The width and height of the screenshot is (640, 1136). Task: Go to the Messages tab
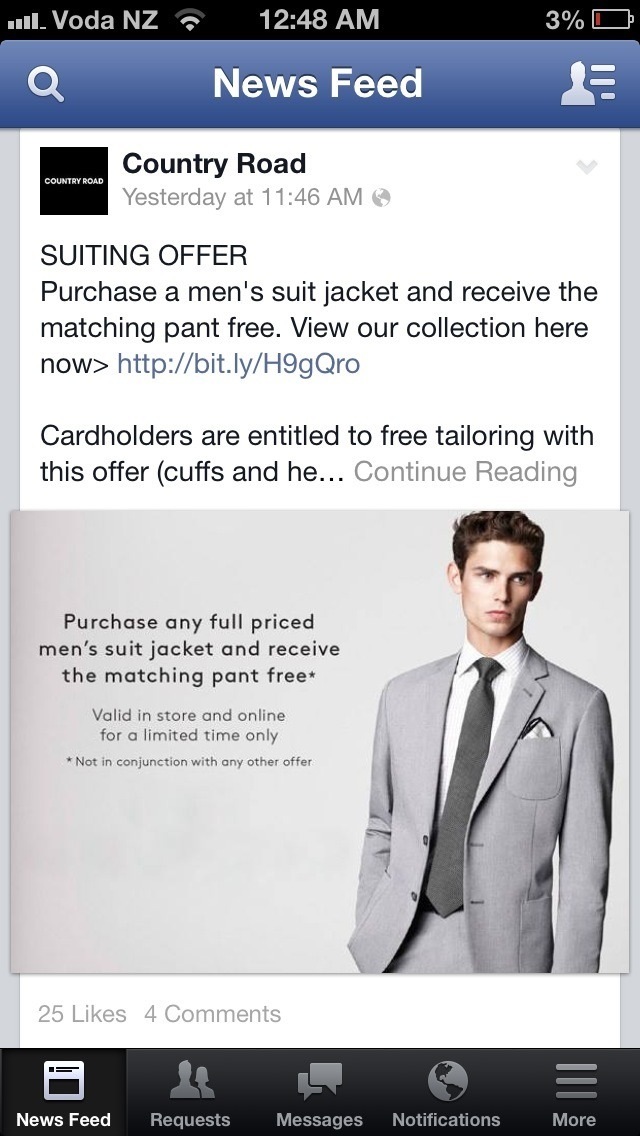[319, 1094]
